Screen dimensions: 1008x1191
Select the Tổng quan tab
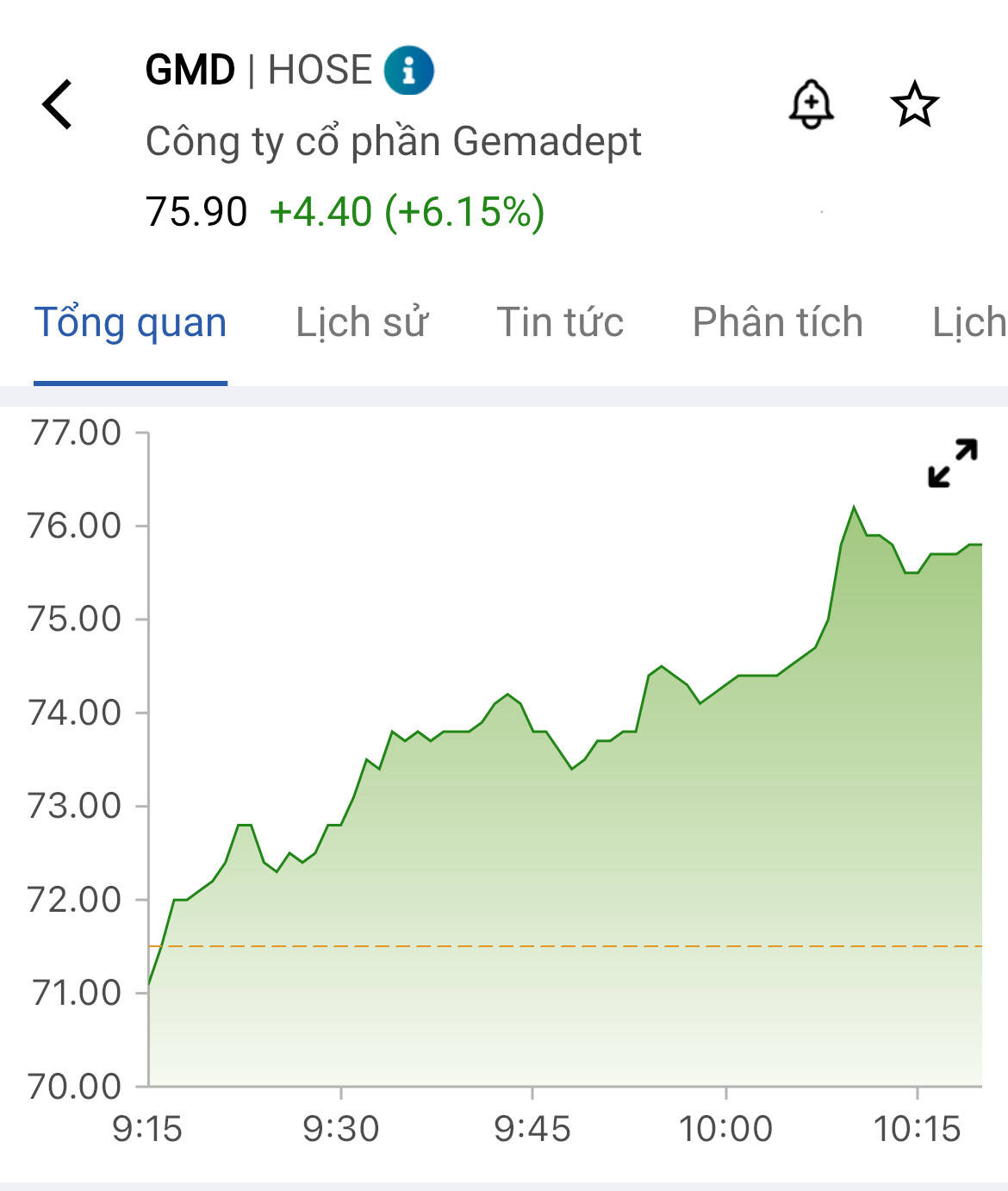(x=130, y=323)
